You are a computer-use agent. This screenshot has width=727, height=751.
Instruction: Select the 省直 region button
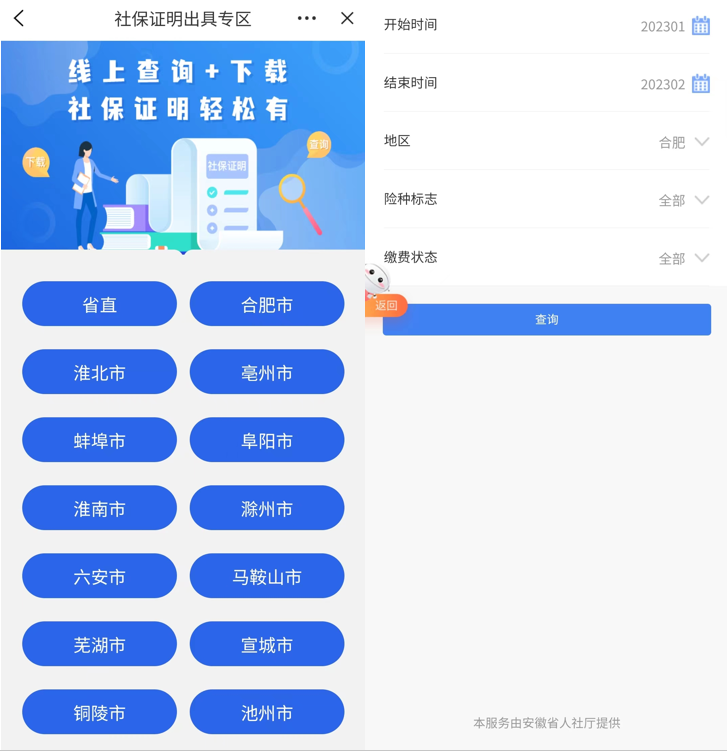pyautogui.click(x=99, y=304)
